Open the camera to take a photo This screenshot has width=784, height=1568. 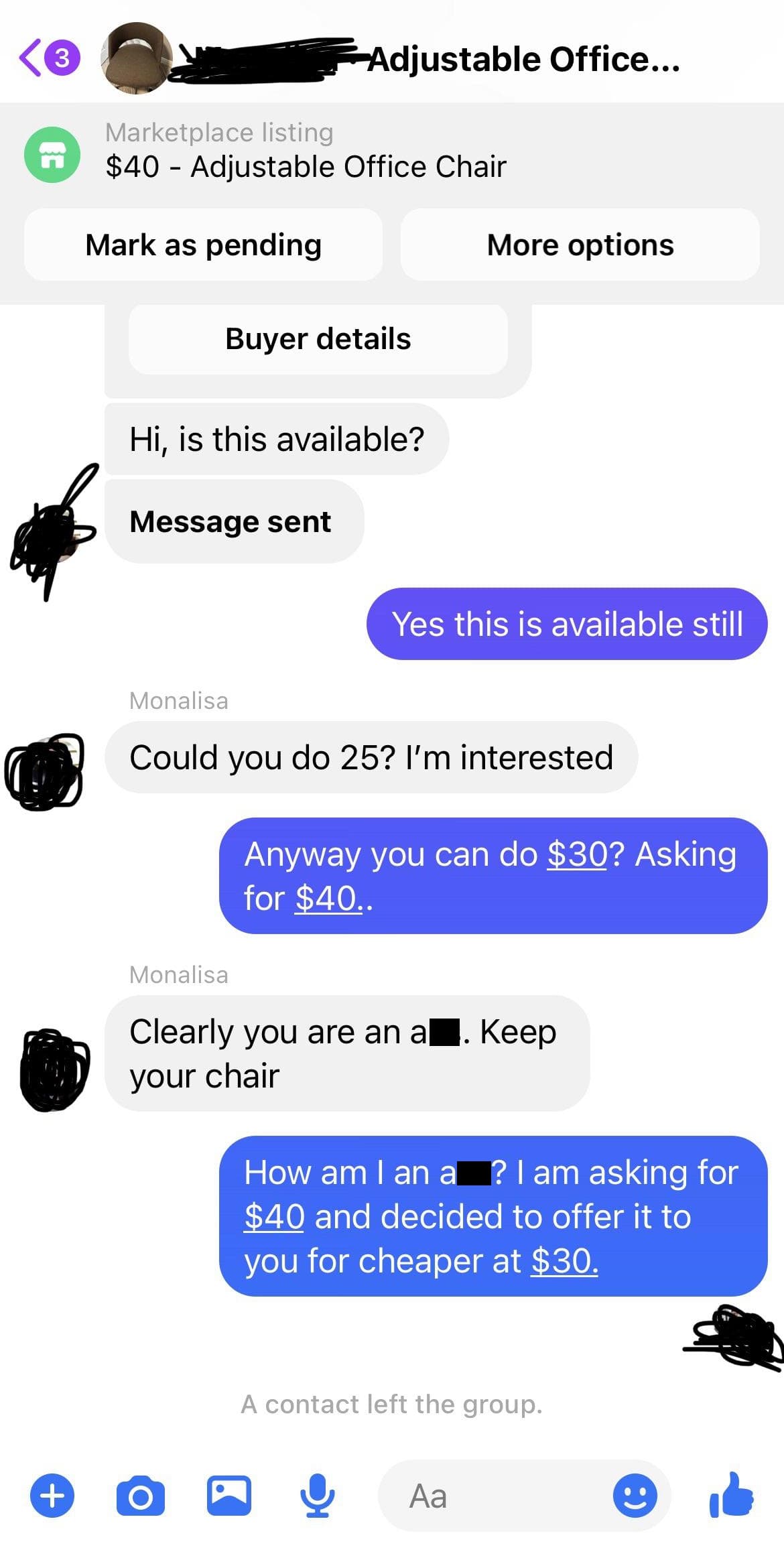[140, 1496]
